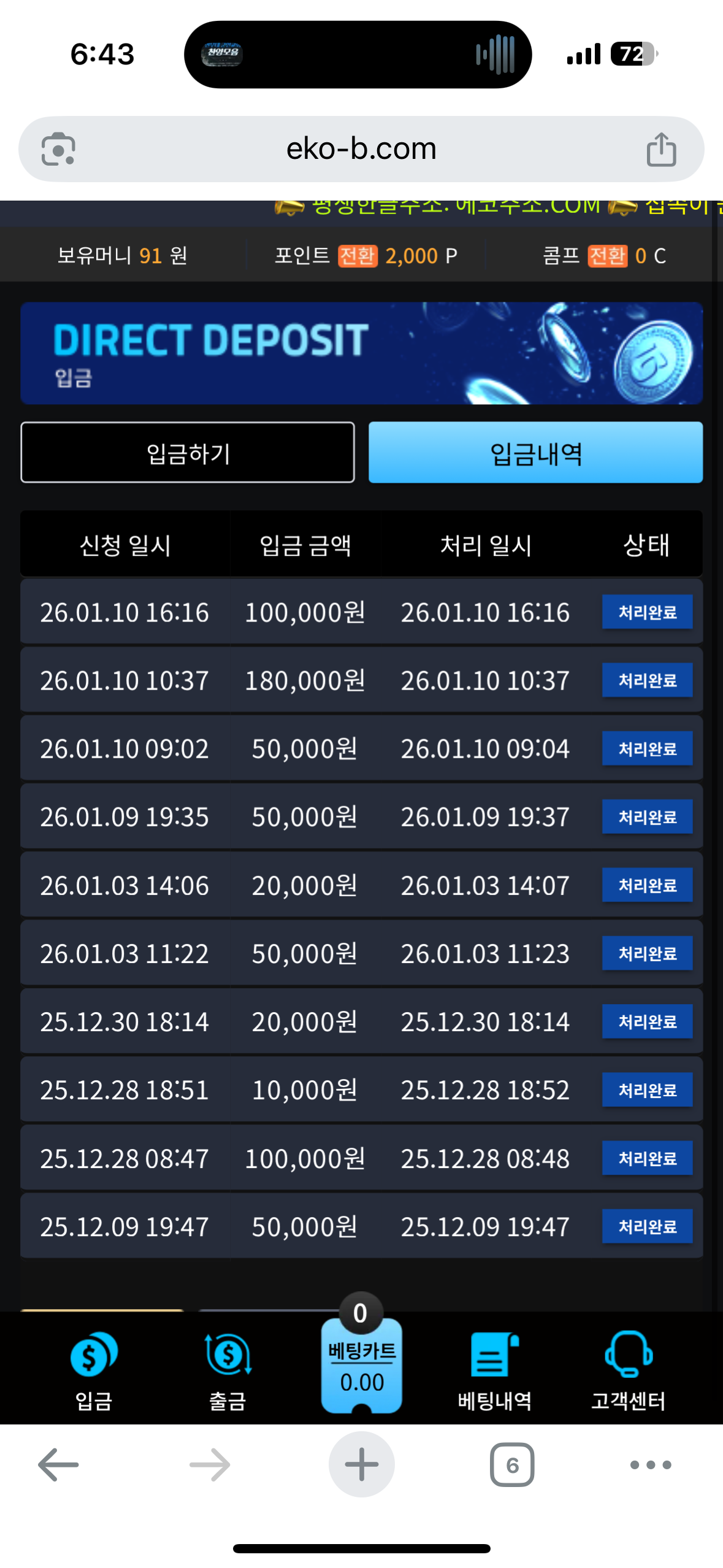Open camera search icon in address bar

60,148
